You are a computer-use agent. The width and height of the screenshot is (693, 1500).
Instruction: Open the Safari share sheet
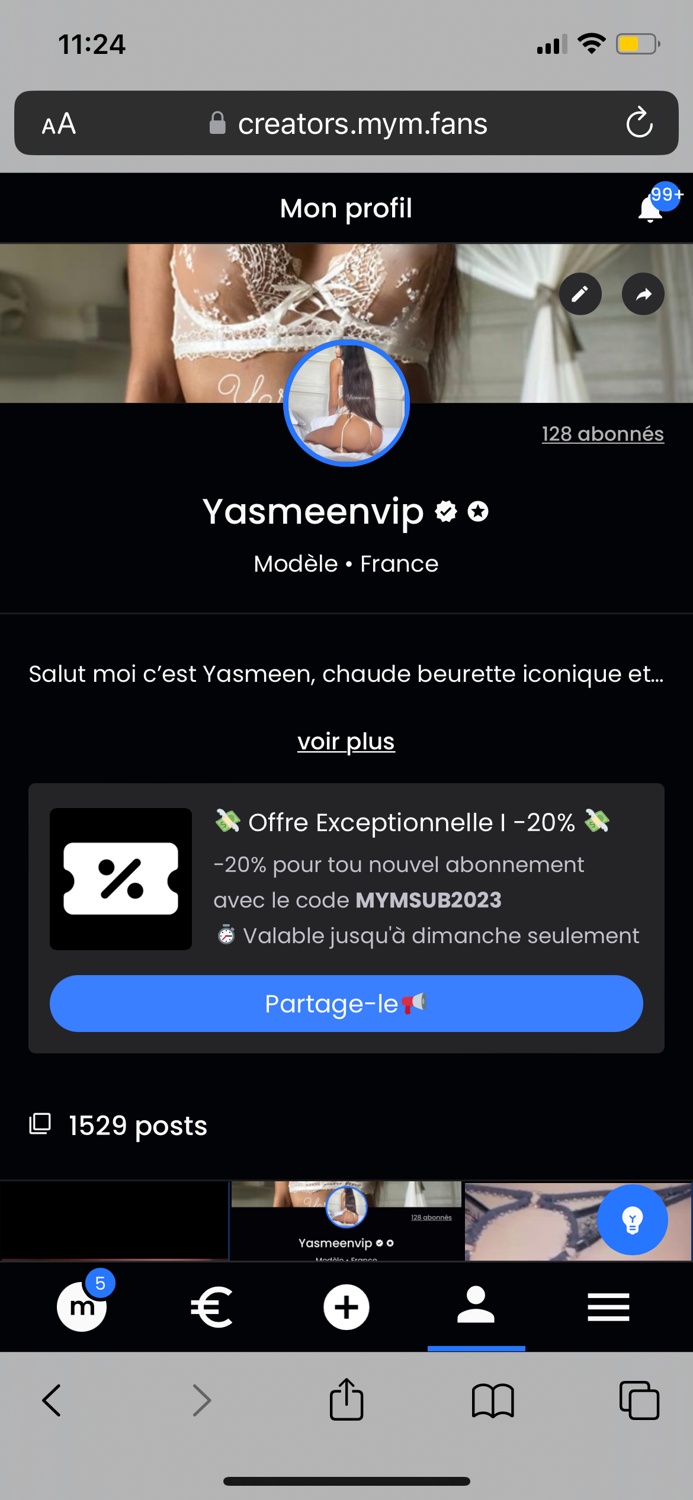346,1399
